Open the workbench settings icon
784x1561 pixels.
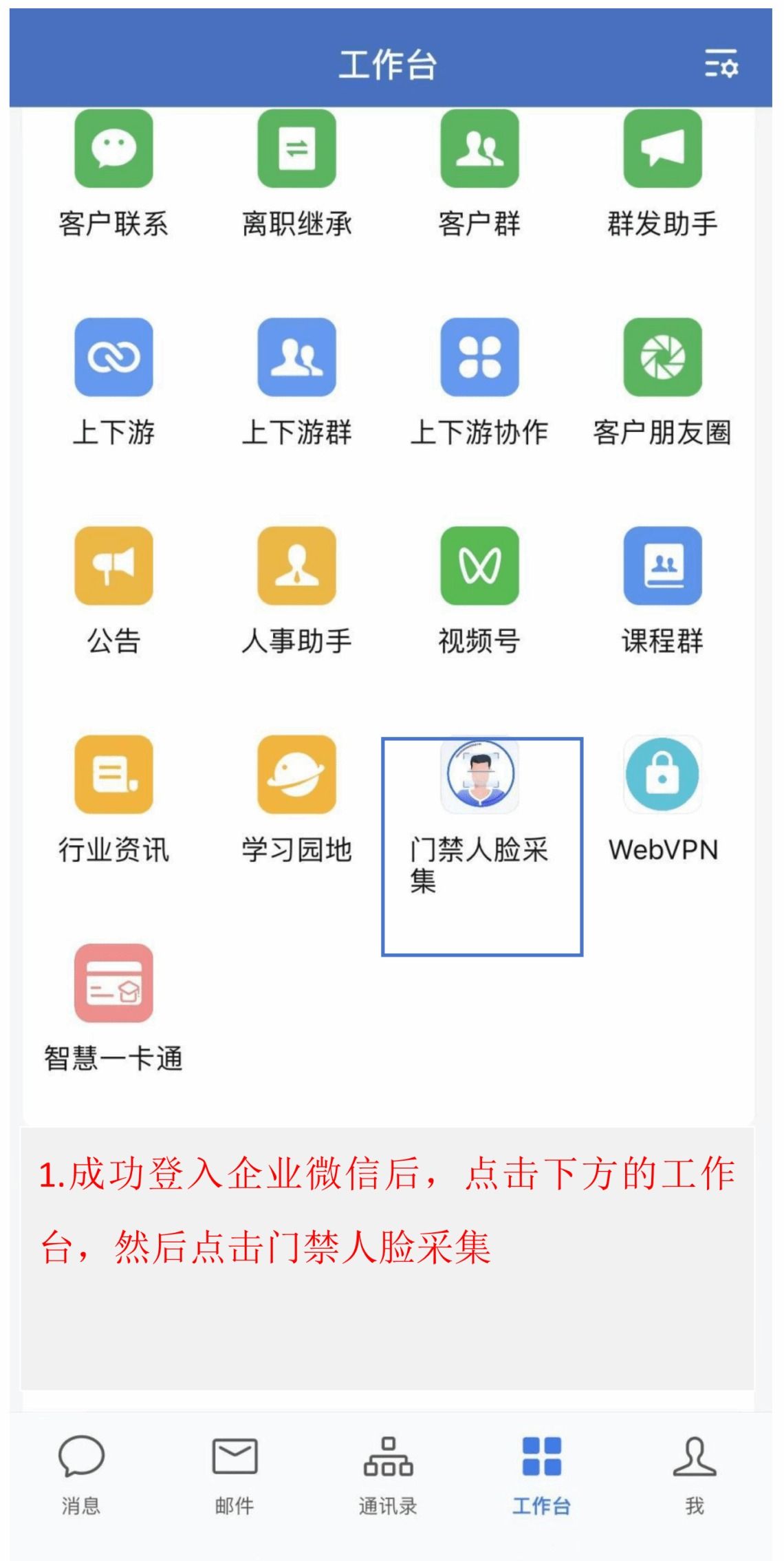(x=721, y=64)
